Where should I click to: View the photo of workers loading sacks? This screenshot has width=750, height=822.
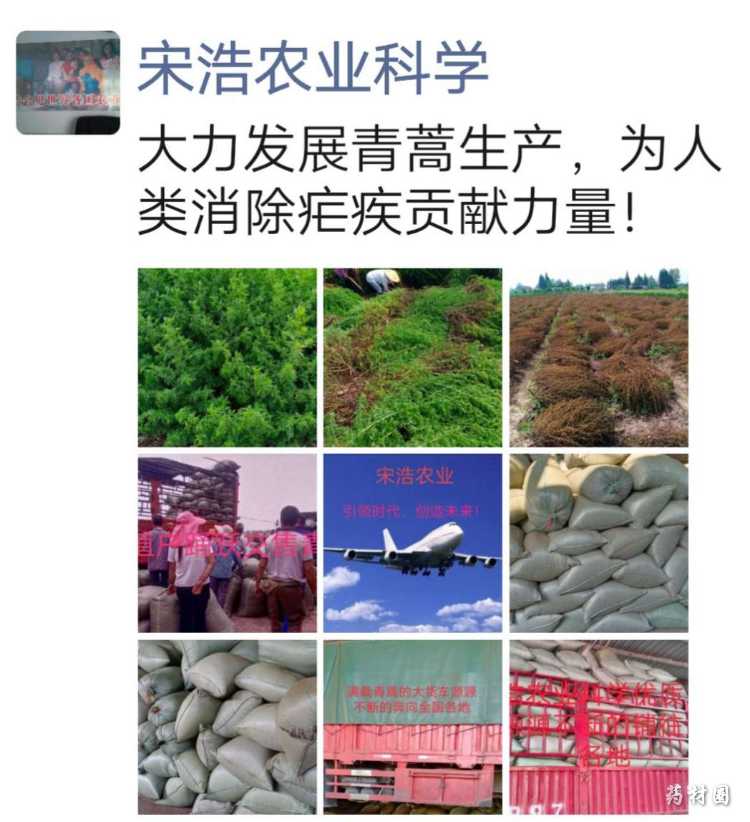pyautogui.click(x=227, y=543)
